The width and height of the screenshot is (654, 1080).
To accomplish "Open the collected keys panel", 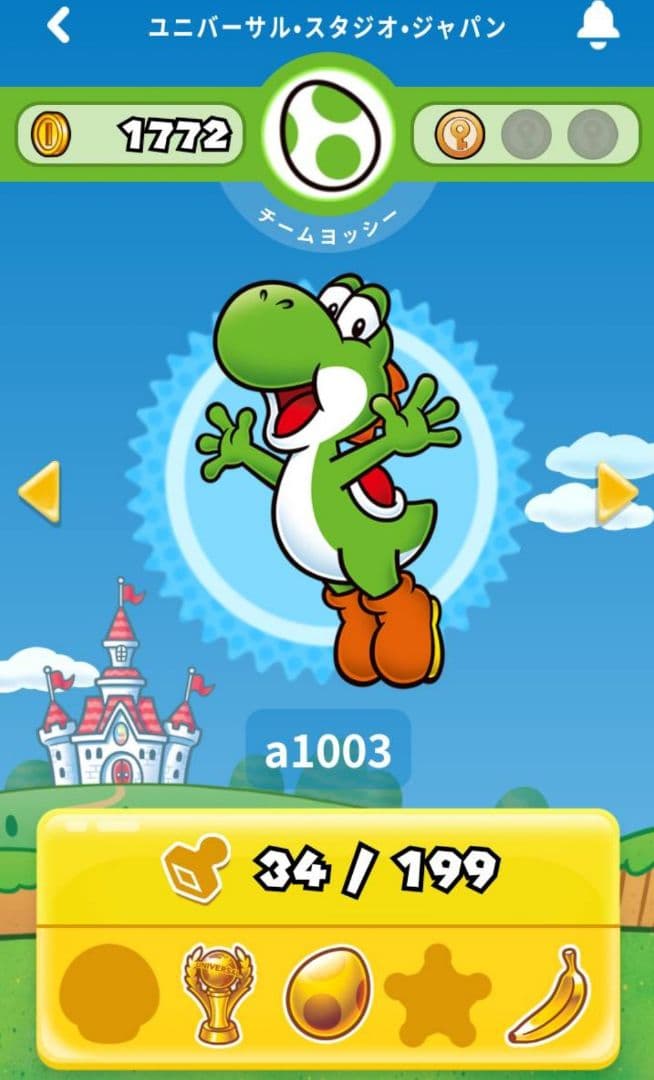I will 526,134.
